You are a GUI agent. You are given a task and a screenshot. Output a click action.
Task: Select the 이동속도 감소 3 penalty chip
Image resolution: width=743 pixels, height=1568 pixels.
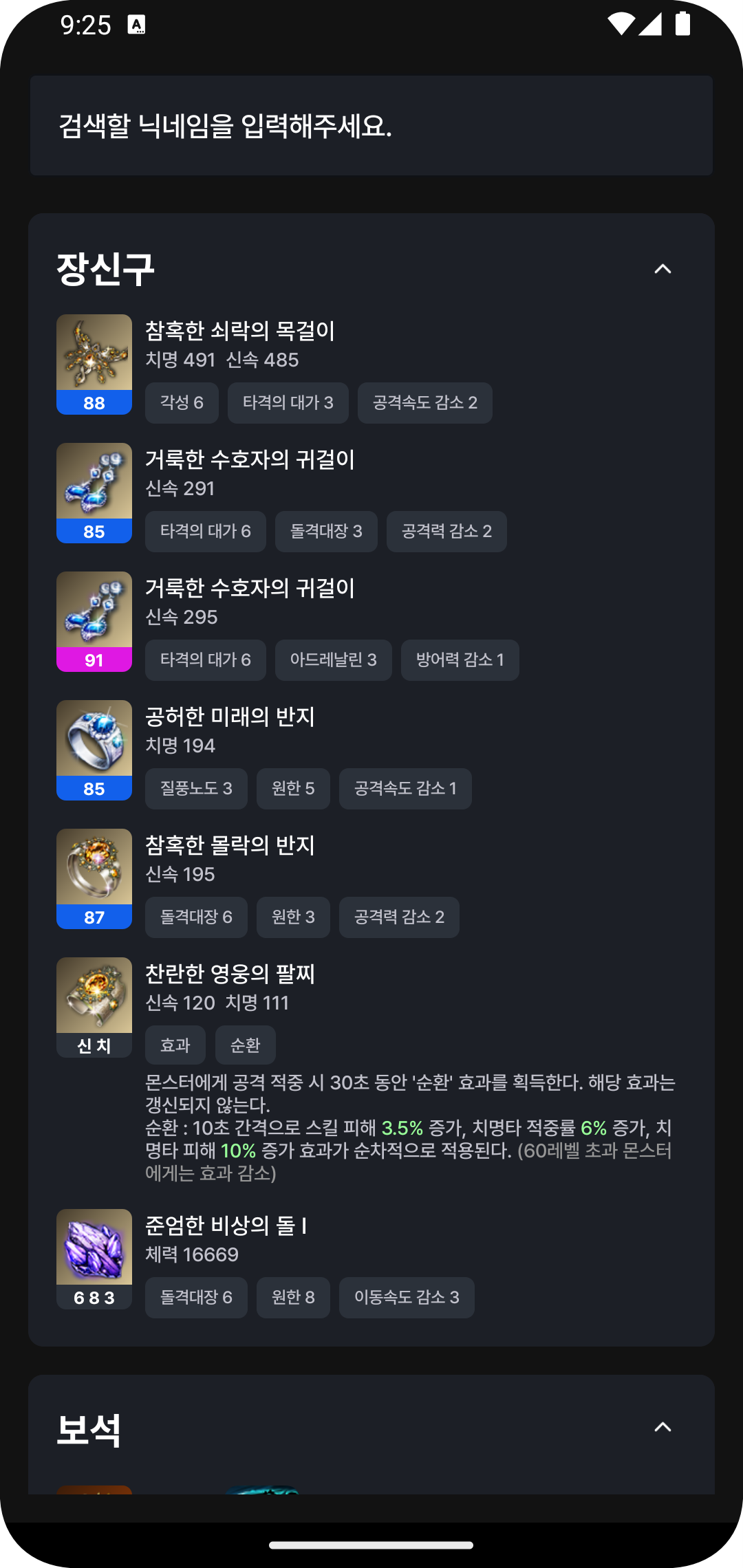406,1297
